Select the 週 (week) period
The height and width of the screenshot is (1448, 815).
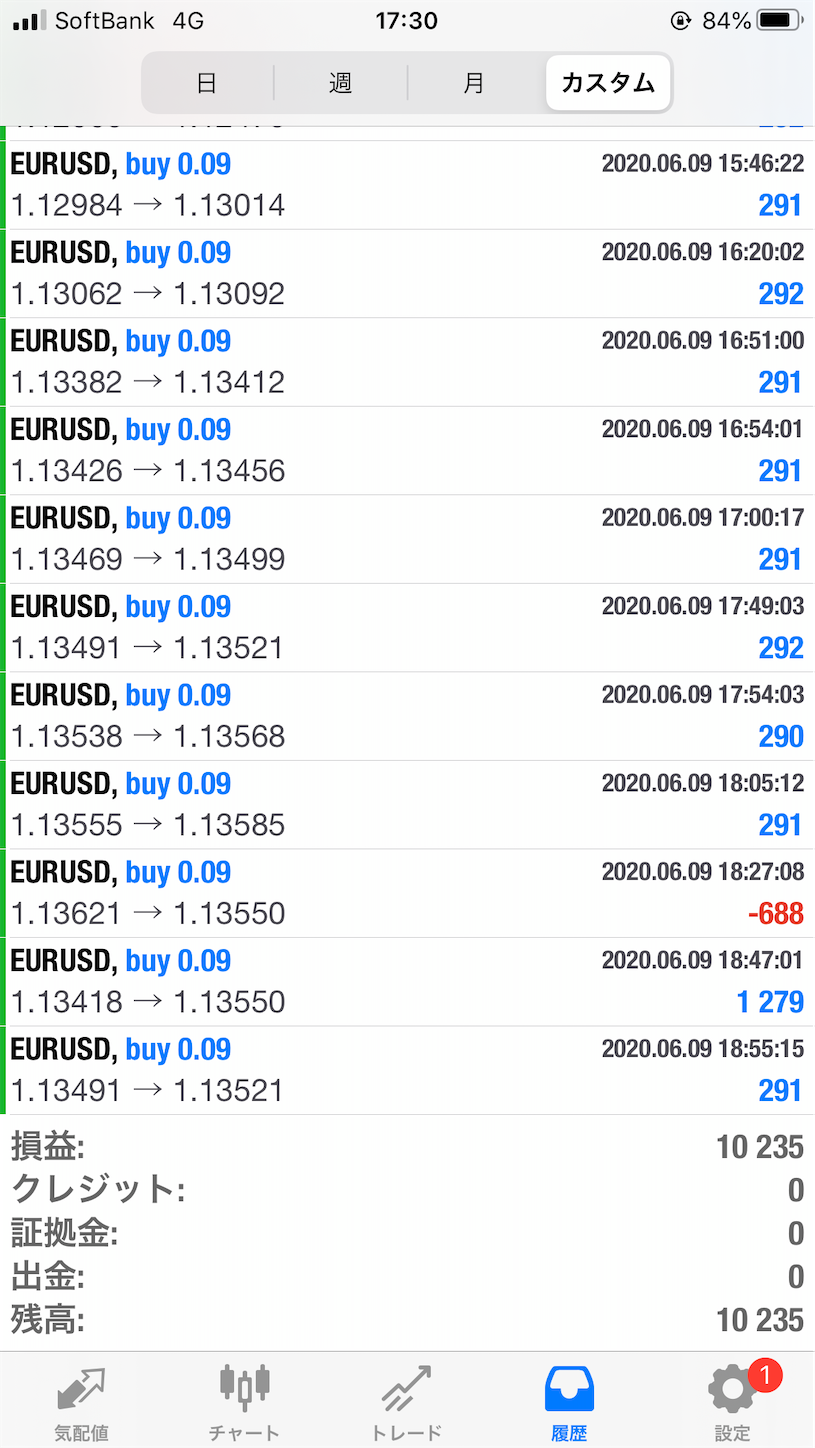340,82
